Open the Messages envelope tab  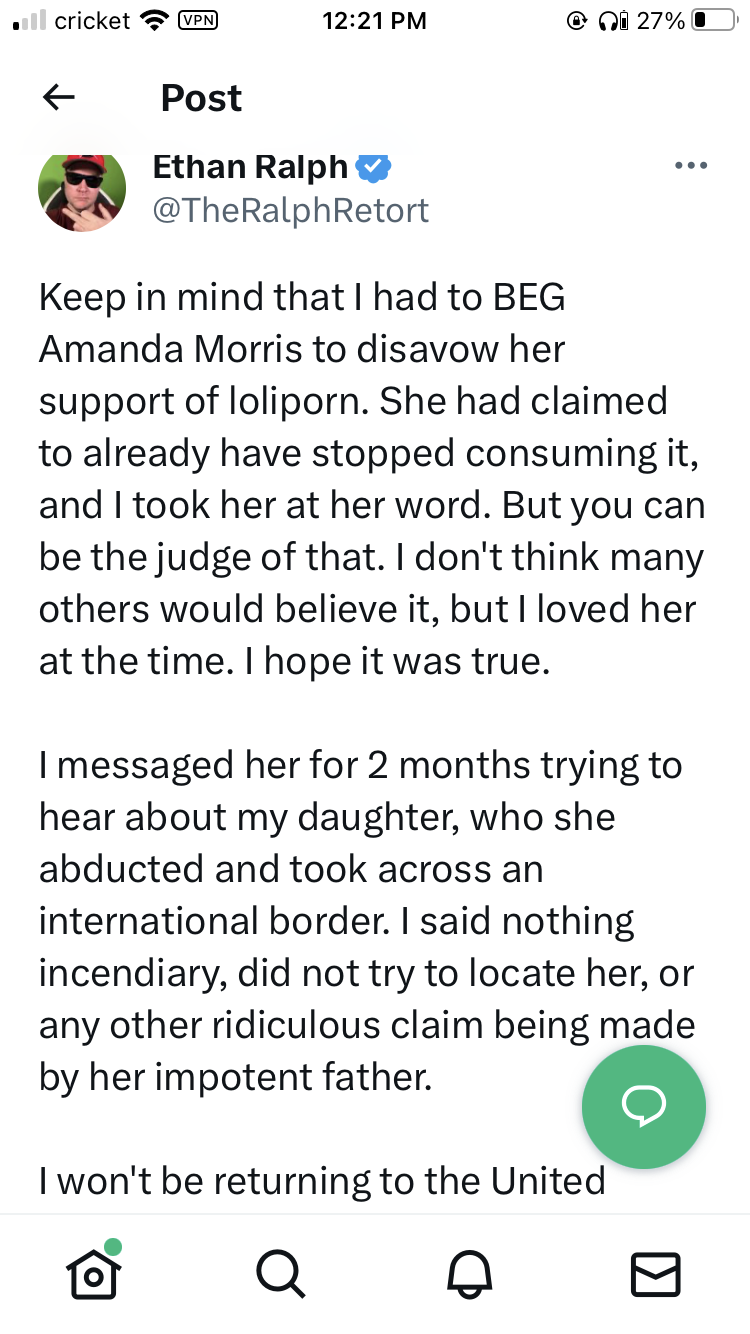[x=656, y=1274]
